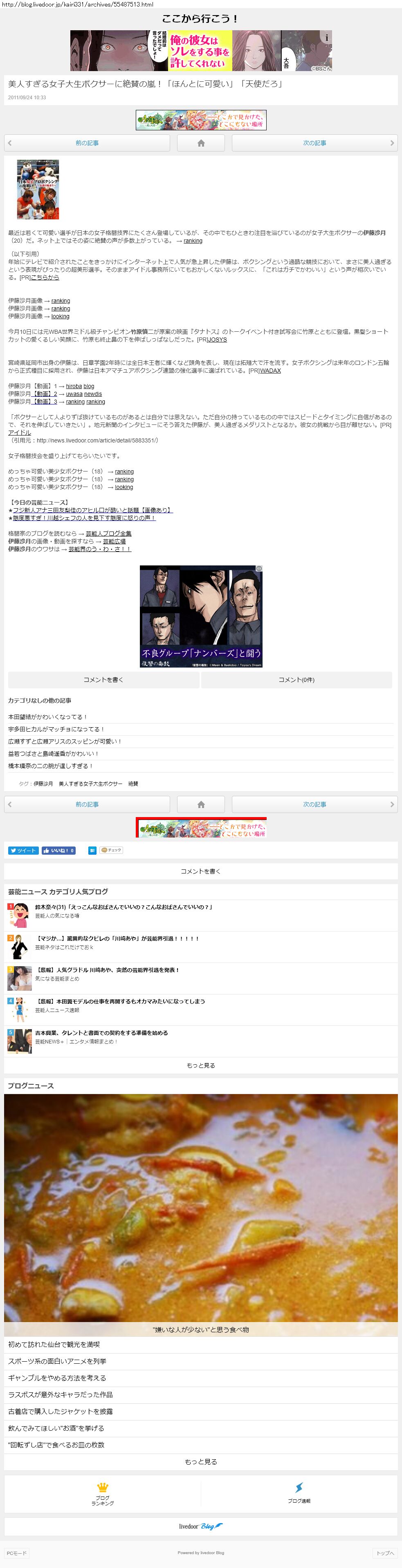
Task: Go to the next article at top
Action: tap(314, 143)
